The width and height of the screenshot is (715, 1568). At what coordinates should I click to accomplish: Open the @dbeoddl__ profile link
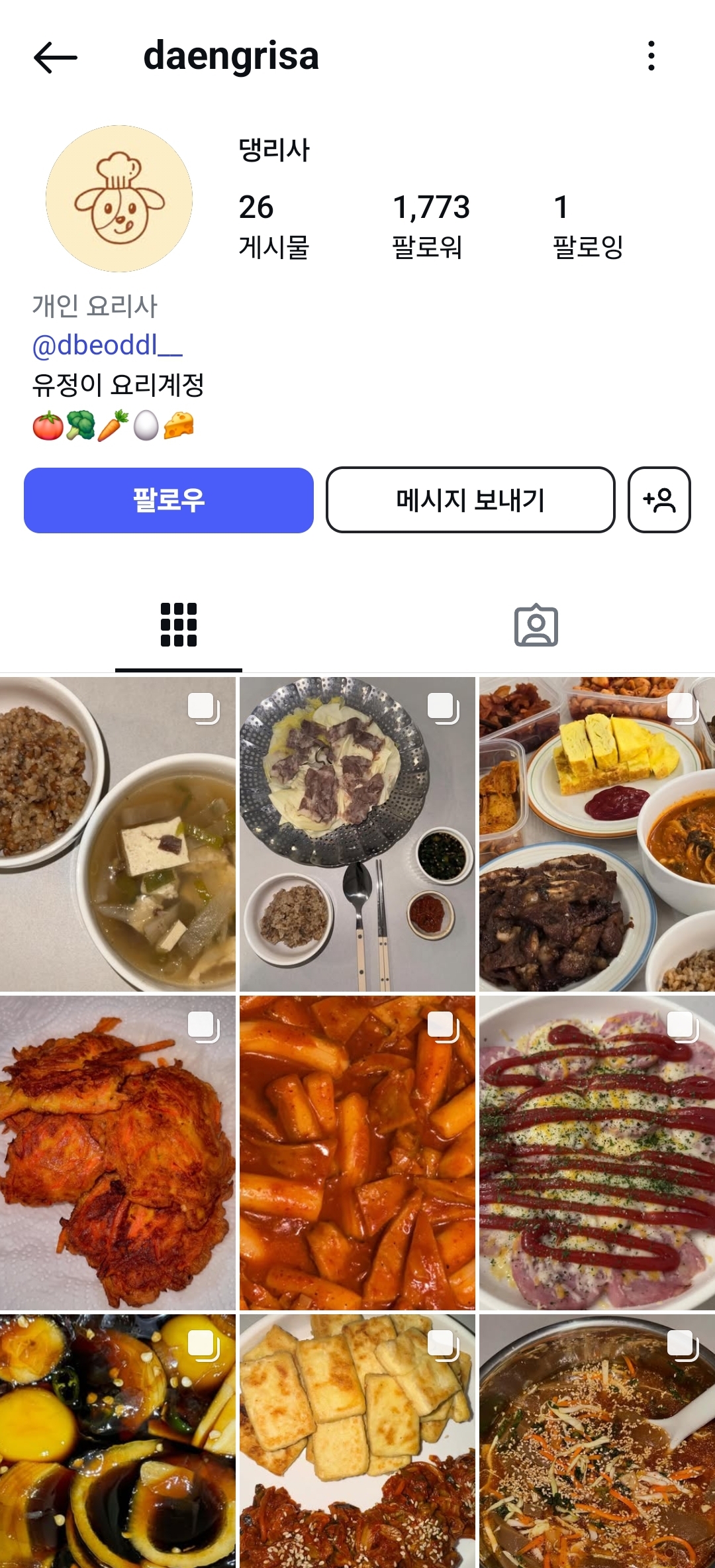(107, 345)
